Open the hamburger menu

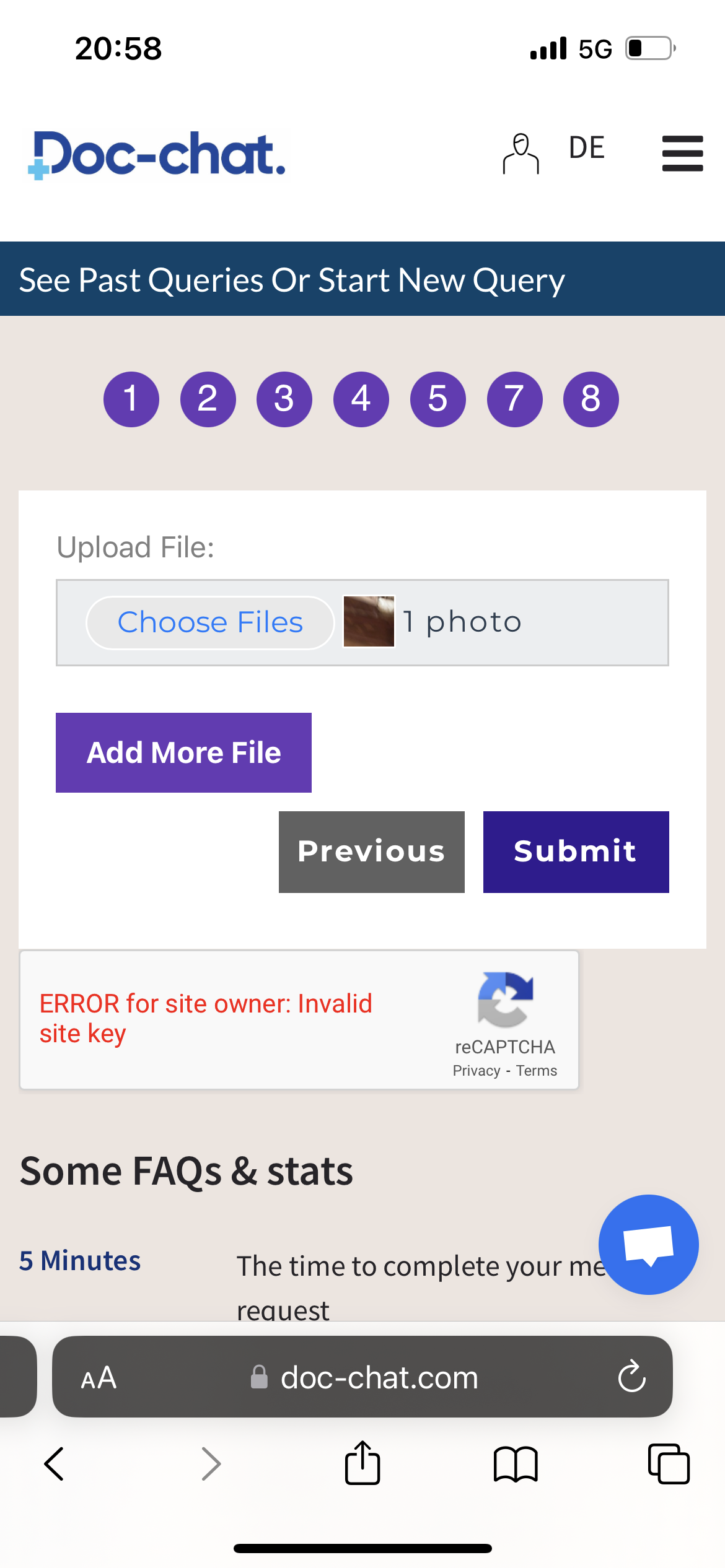coord(682,154)
